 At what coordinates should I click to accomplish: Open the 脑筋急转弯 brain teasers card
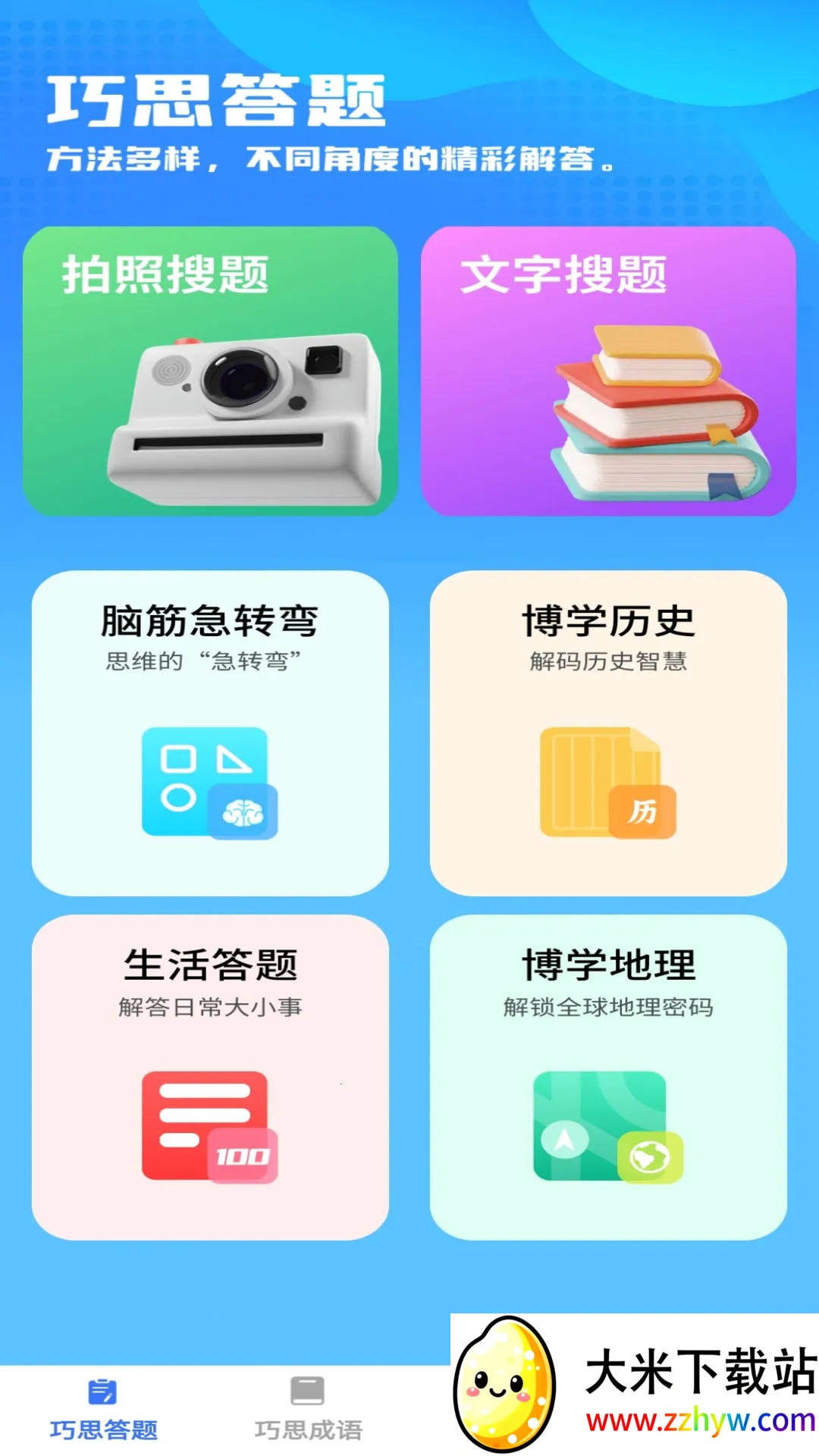coord(210,733)
